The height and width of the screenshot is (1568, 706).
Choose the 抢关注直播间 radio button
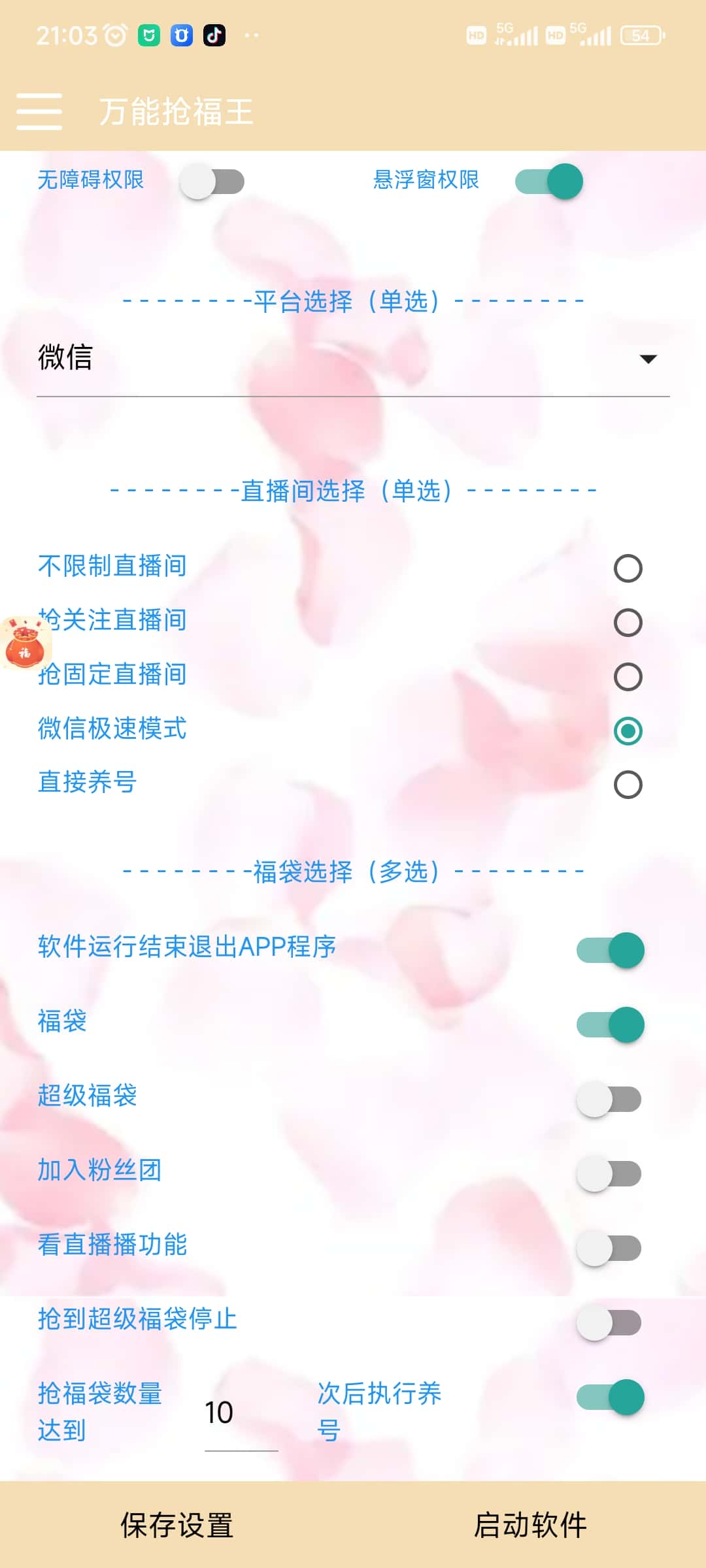628,623
